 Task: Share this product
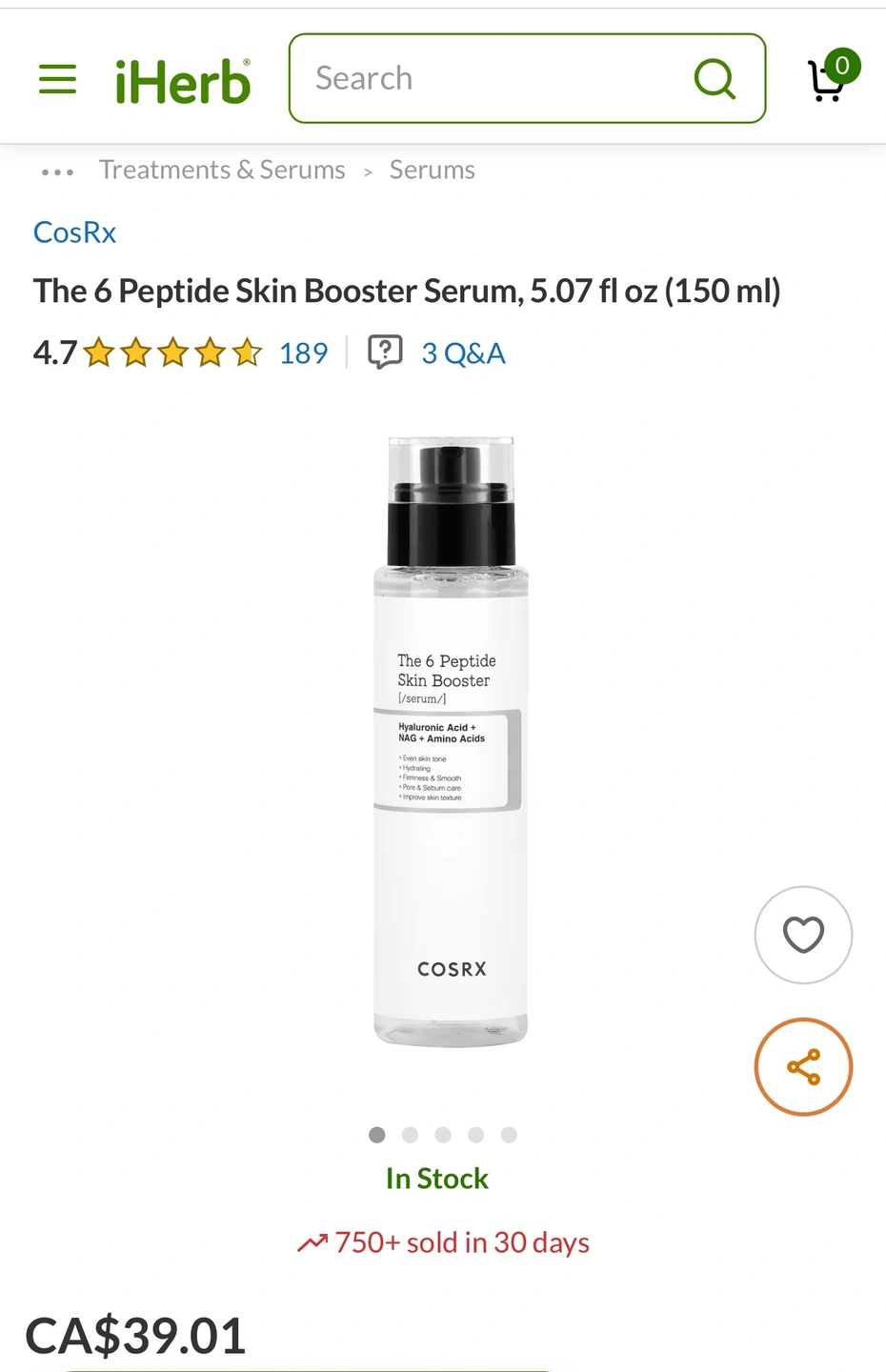[803, 1067]
